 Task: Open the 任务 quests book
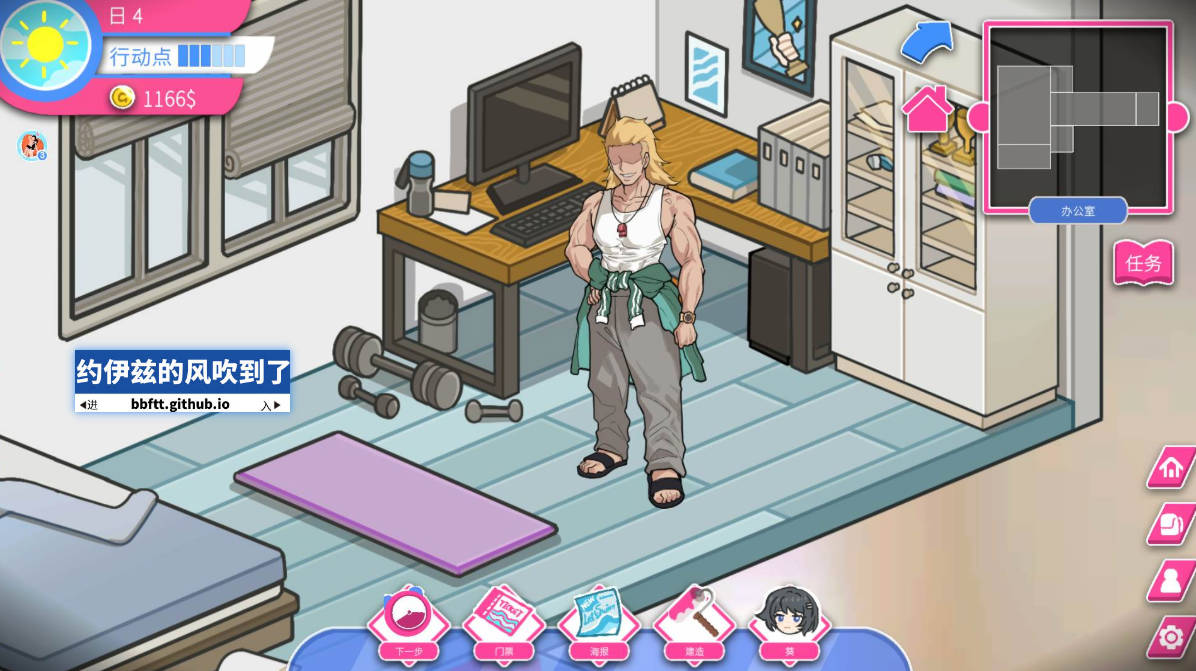pos(1144,263)
